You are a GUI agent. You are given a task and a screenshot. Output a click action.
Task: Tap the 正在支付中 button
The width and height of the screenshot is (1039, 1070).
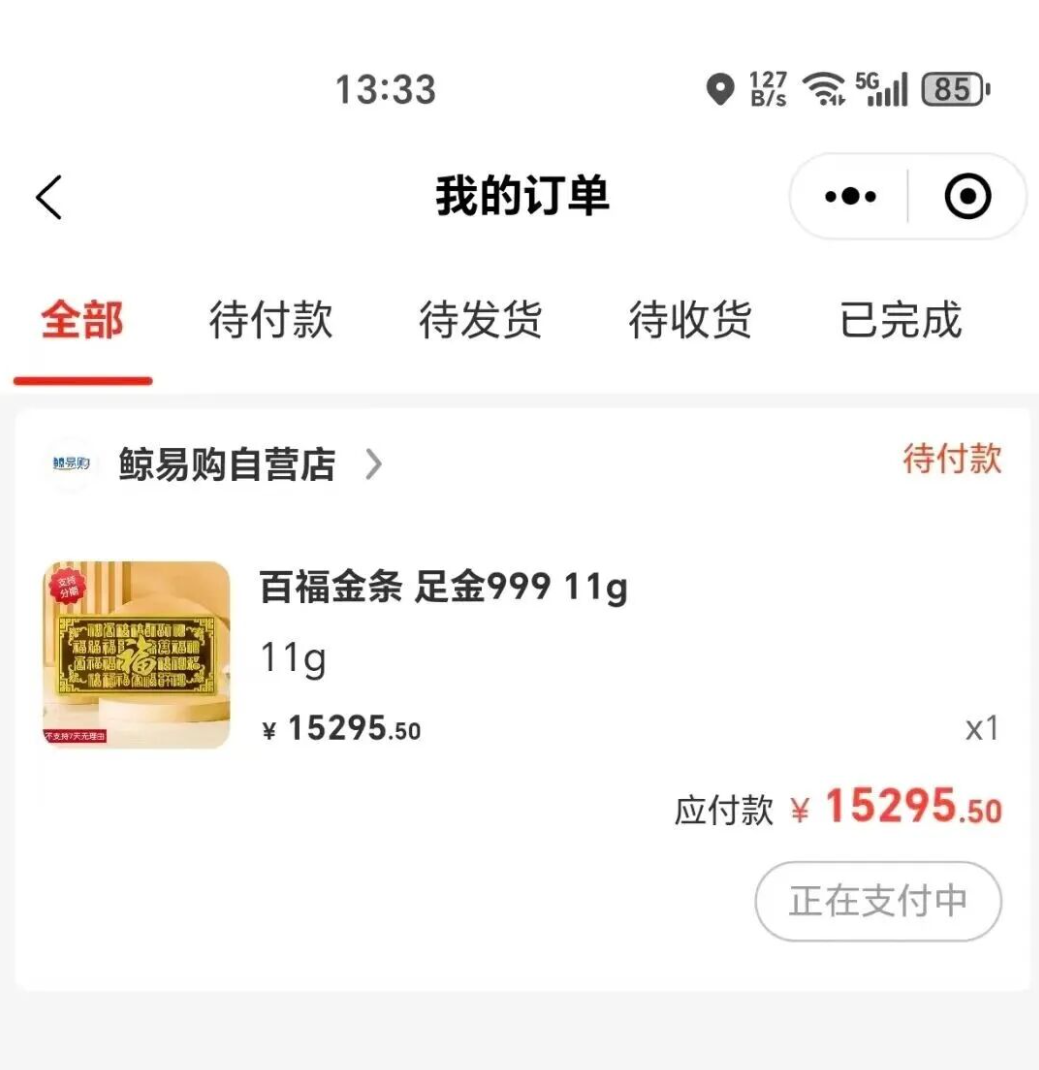point(878,901)
